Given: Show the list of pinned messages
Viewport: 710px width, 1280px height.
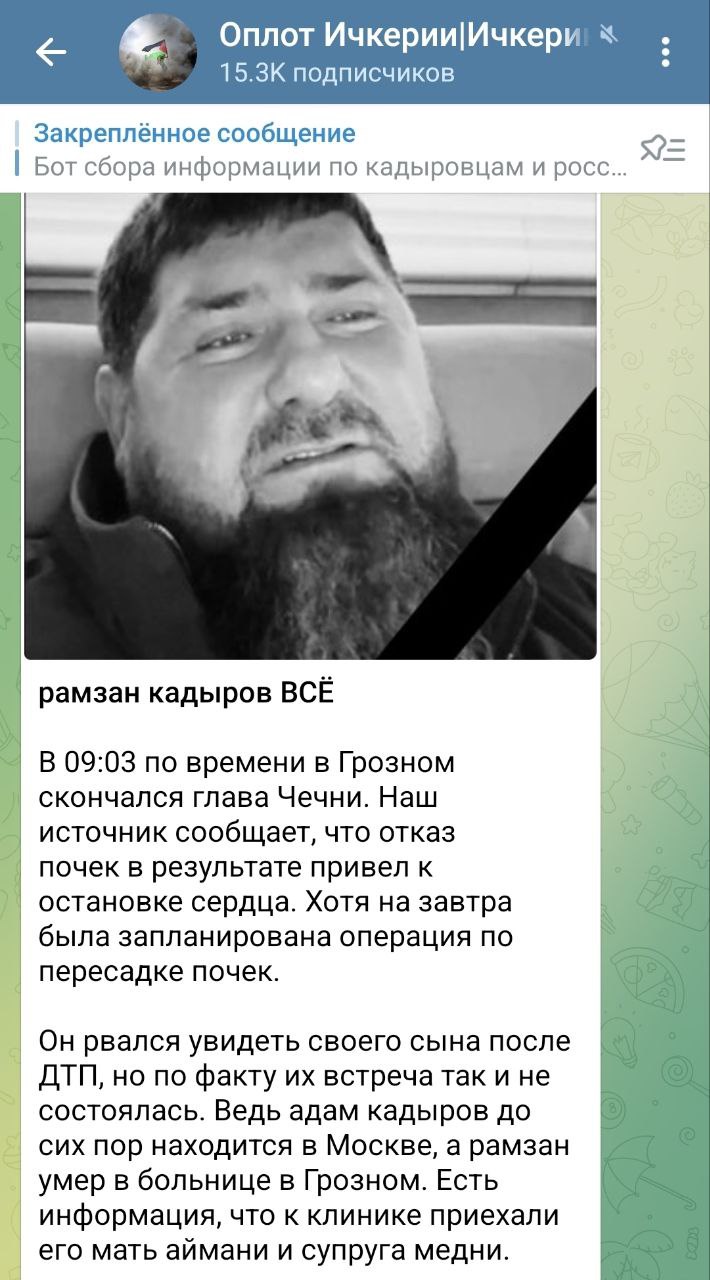Looking at the screenshot, I should coord(663,149).
